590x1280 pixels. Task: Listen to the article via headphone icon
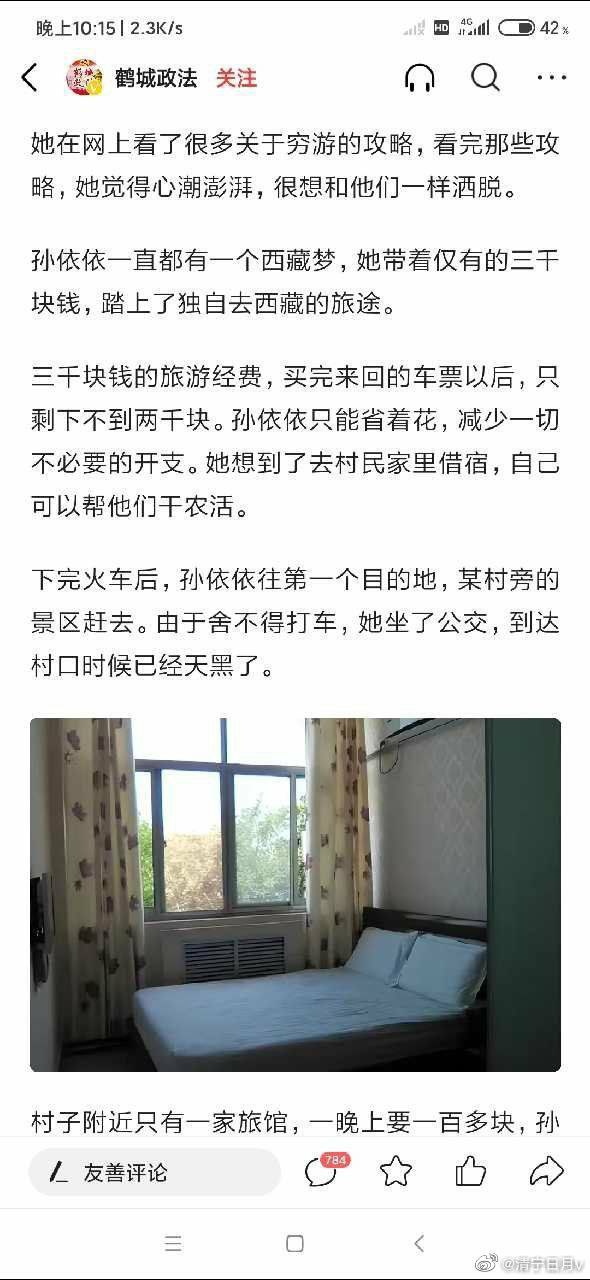420,78
